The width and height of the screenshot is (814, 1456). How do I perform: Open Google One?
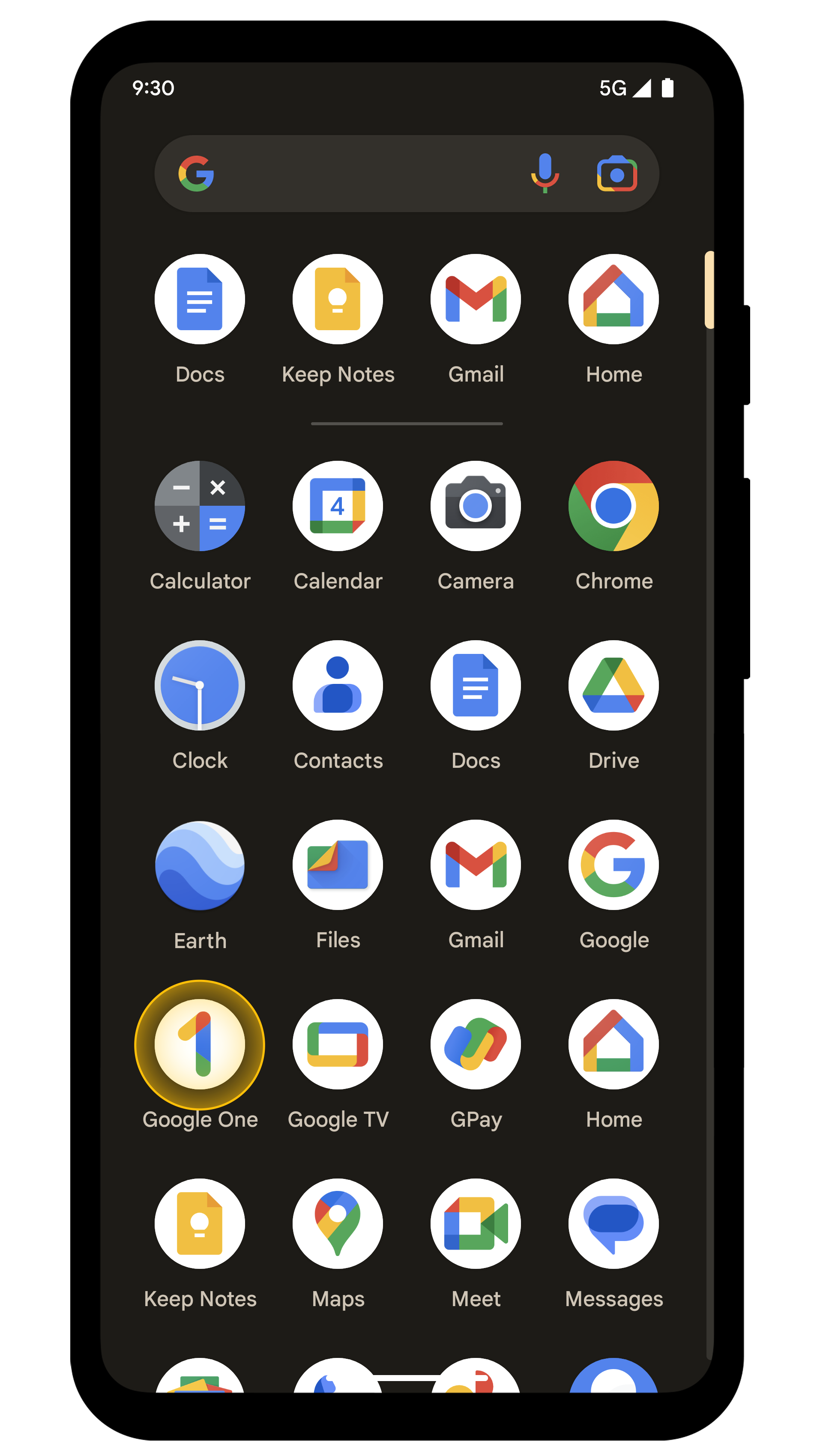click(x=200, y=1044)
